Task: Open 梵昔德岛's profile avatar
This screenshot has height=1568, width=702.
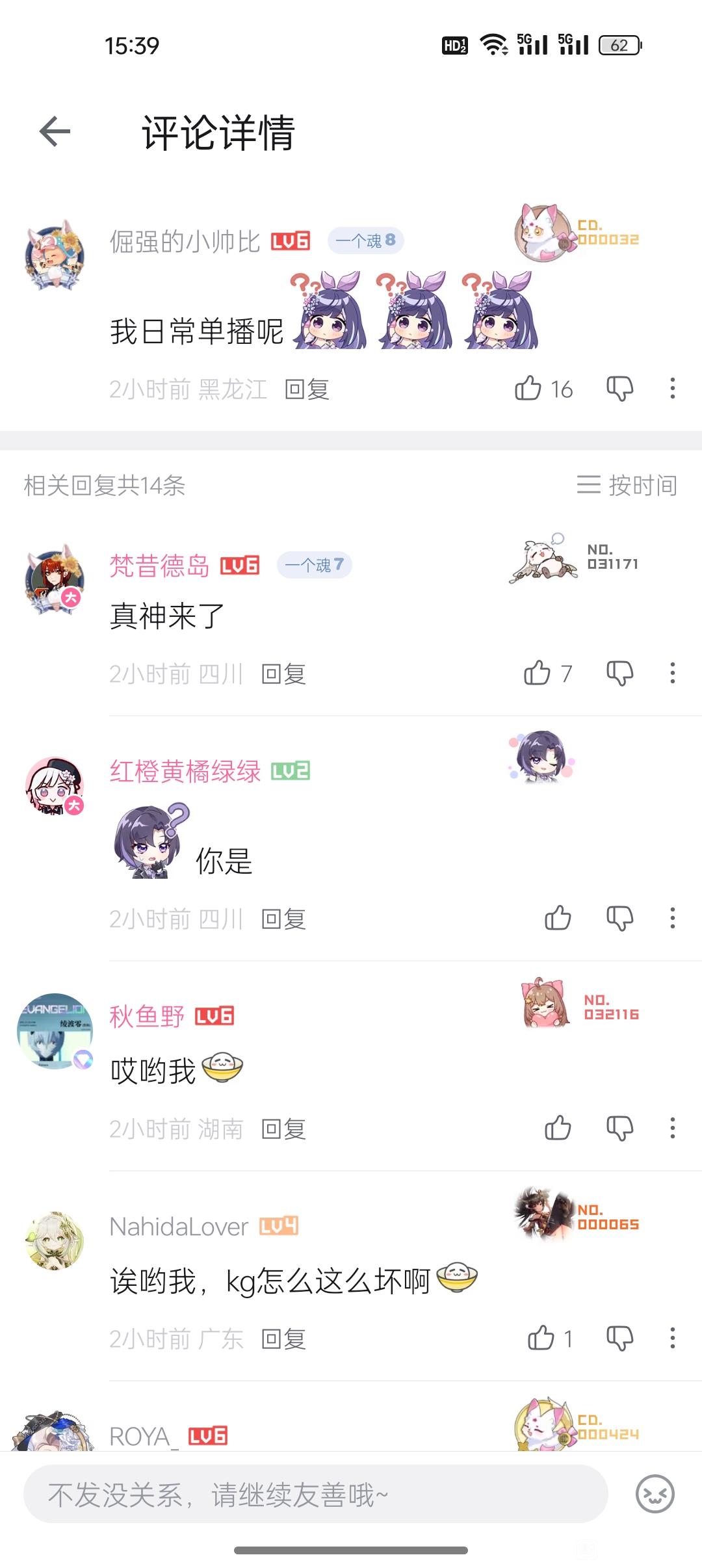Action: click(x=55, y=580)
